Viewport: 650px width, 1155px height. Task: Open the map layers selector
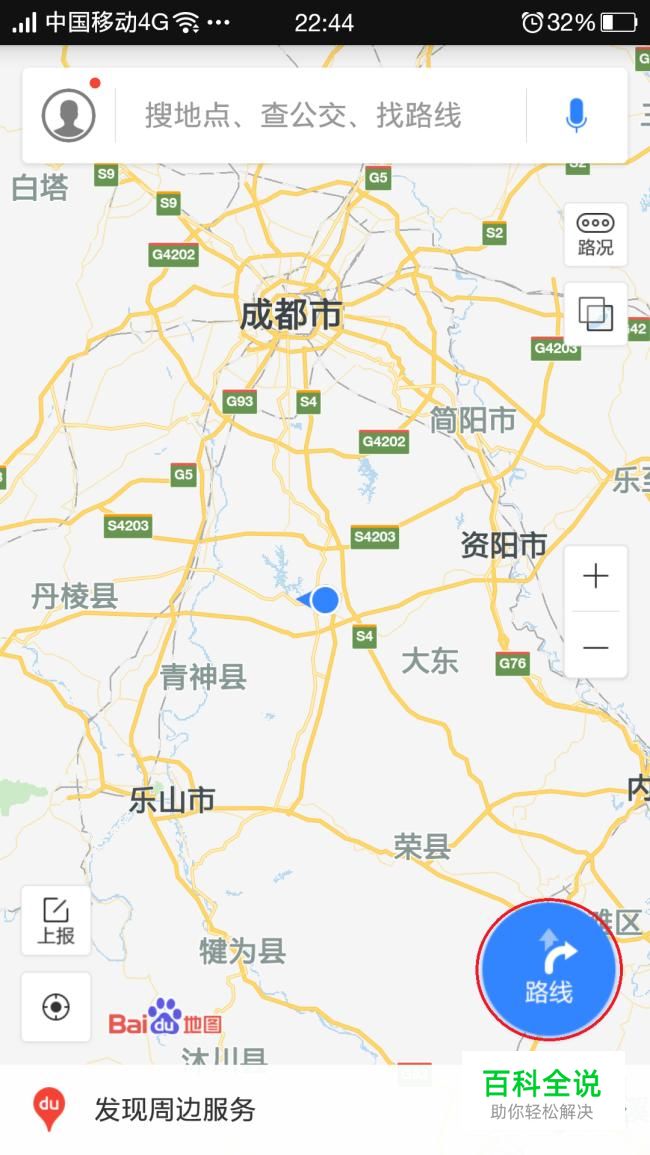(x=595, y=314)
